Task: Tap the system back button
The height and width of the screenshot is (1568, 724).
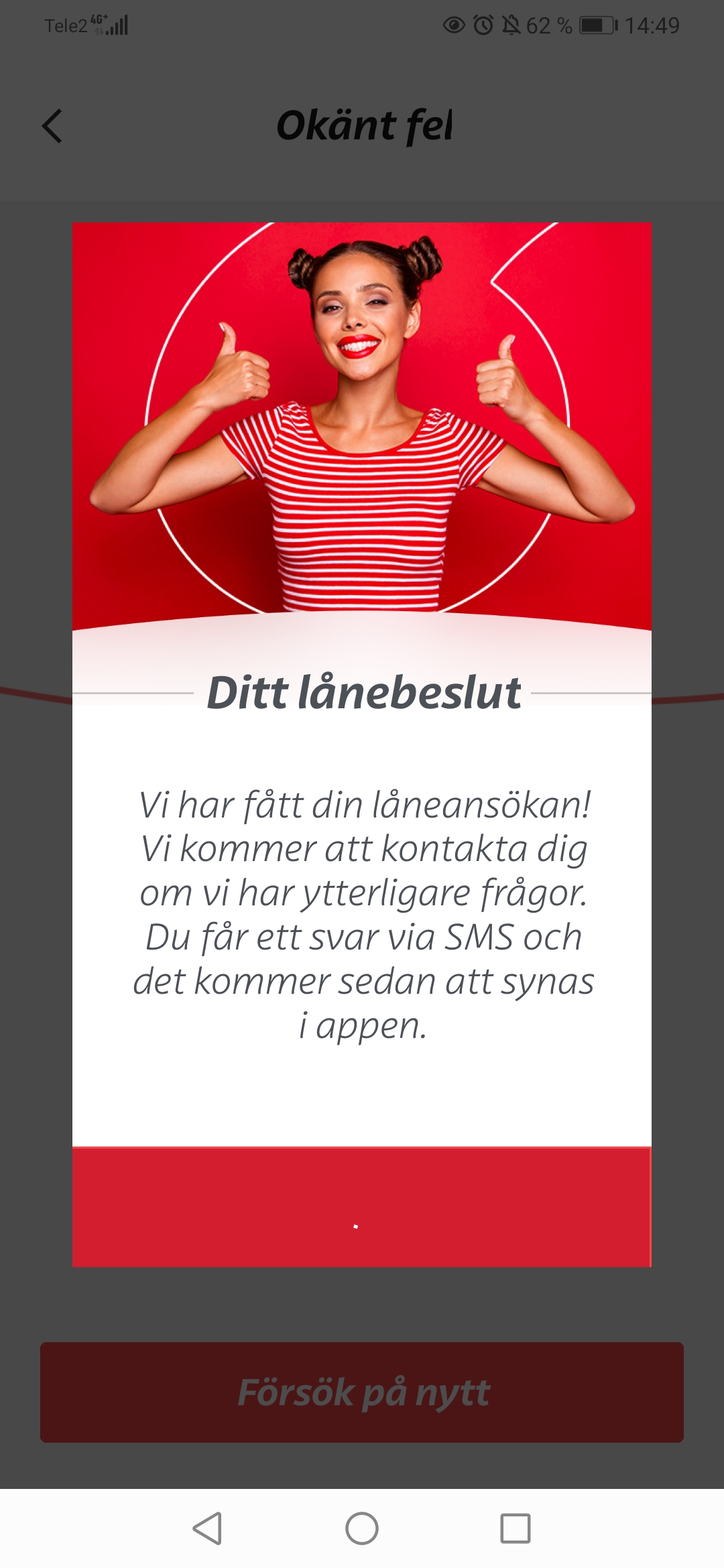Action: (207, 1528)
